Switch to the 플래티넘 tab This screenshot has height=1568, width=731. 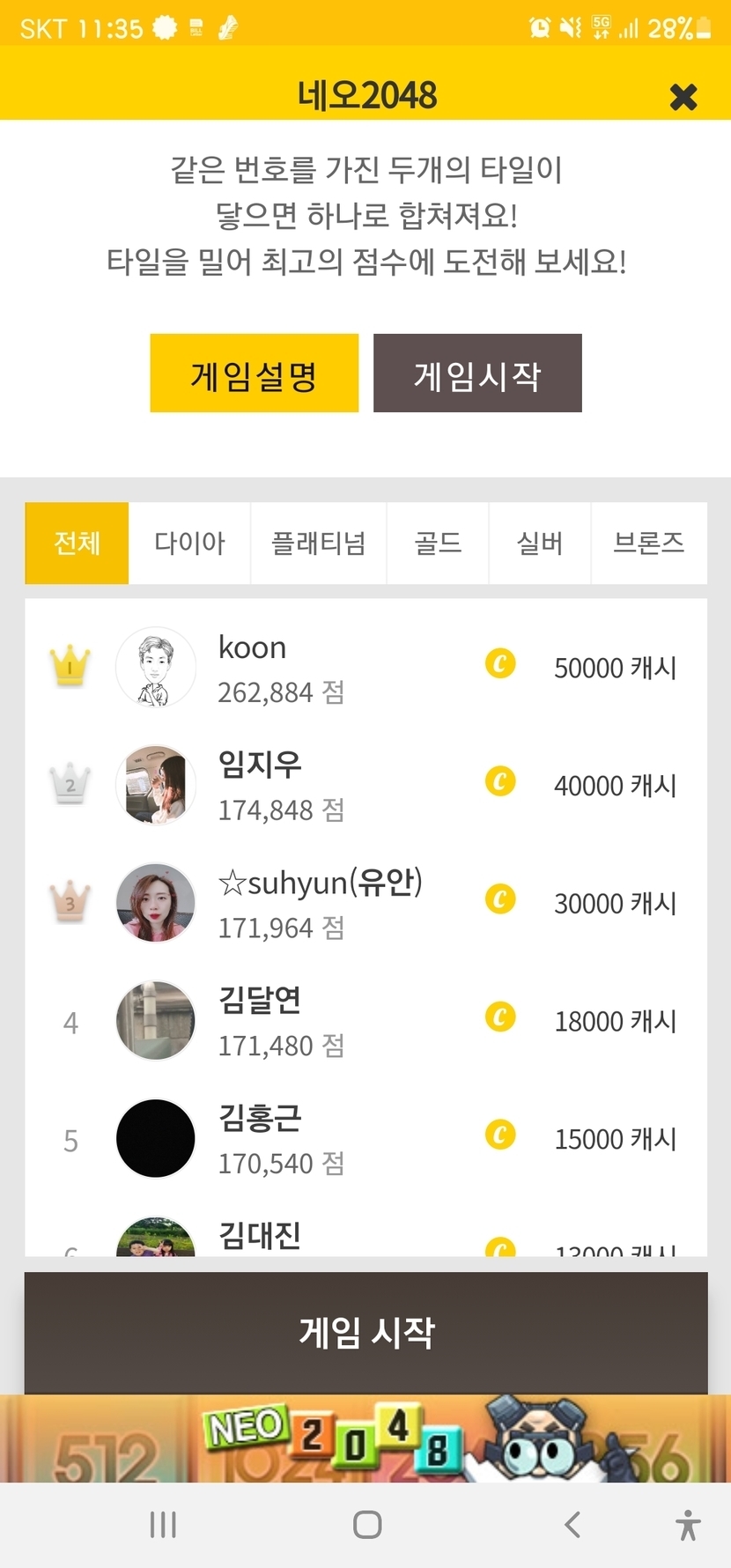318,544
